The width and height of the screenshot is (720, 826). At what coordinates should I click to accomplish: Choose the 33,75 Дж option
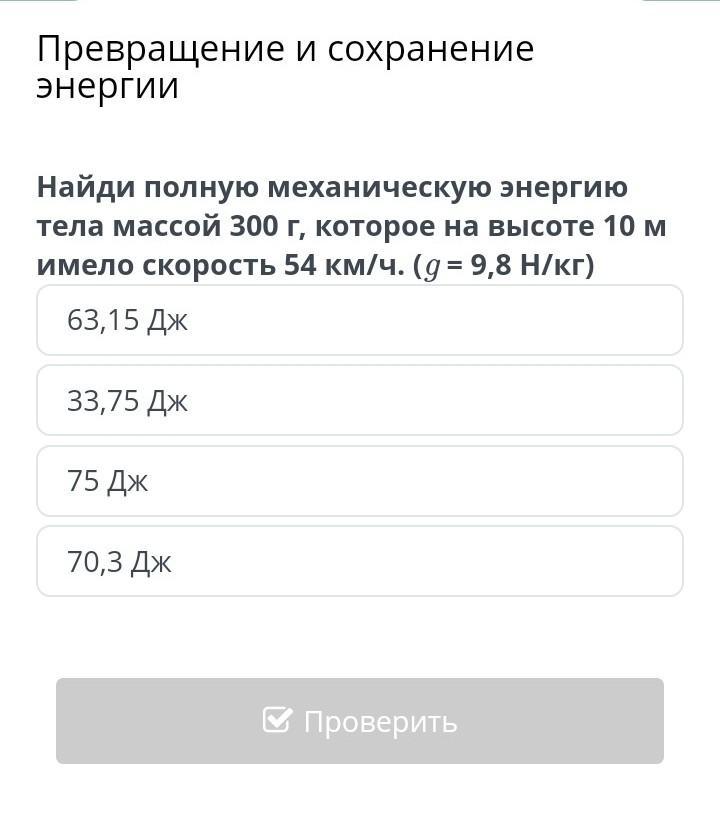pyautogui.click(x=359, y=400)
